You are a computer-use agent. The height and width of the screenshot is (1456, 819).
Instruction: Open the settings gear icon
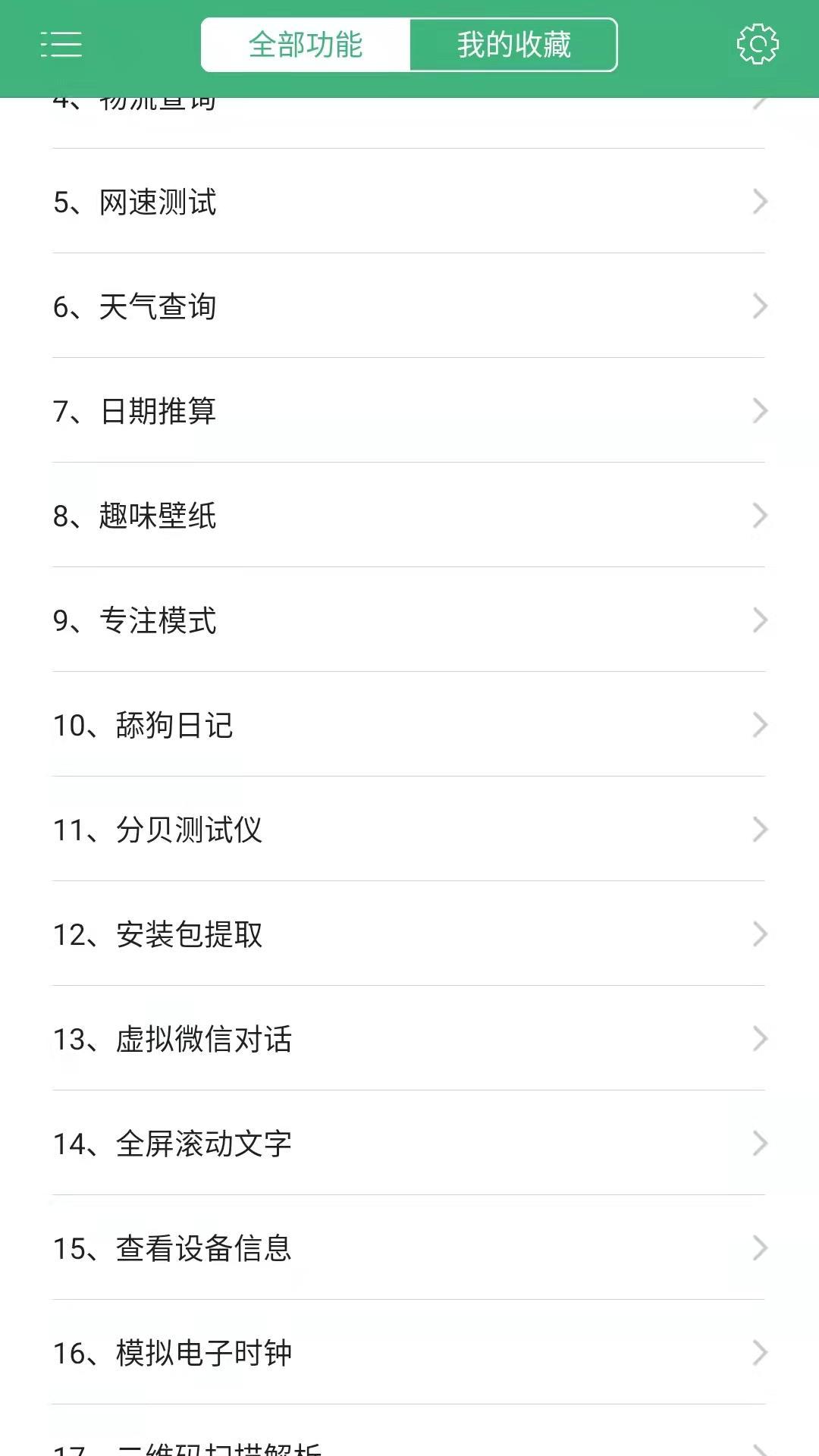click(x=758, y=45)
